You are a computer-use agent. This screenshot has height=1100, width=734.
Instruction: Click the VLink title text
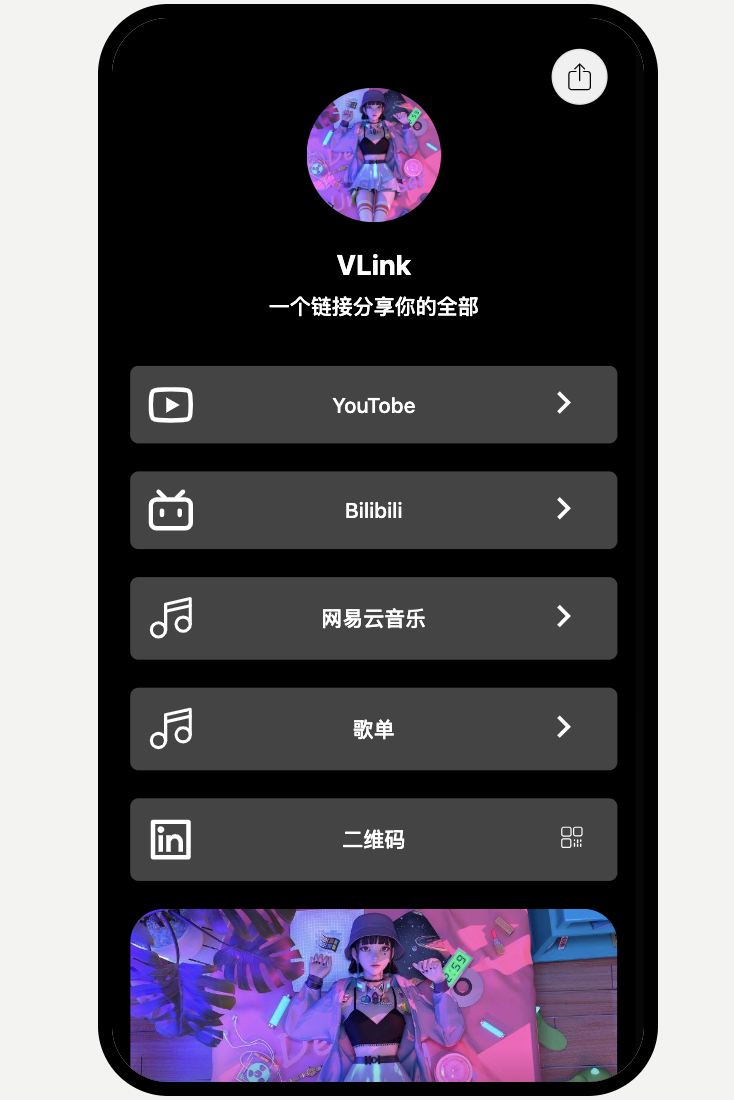coord(374,265)
